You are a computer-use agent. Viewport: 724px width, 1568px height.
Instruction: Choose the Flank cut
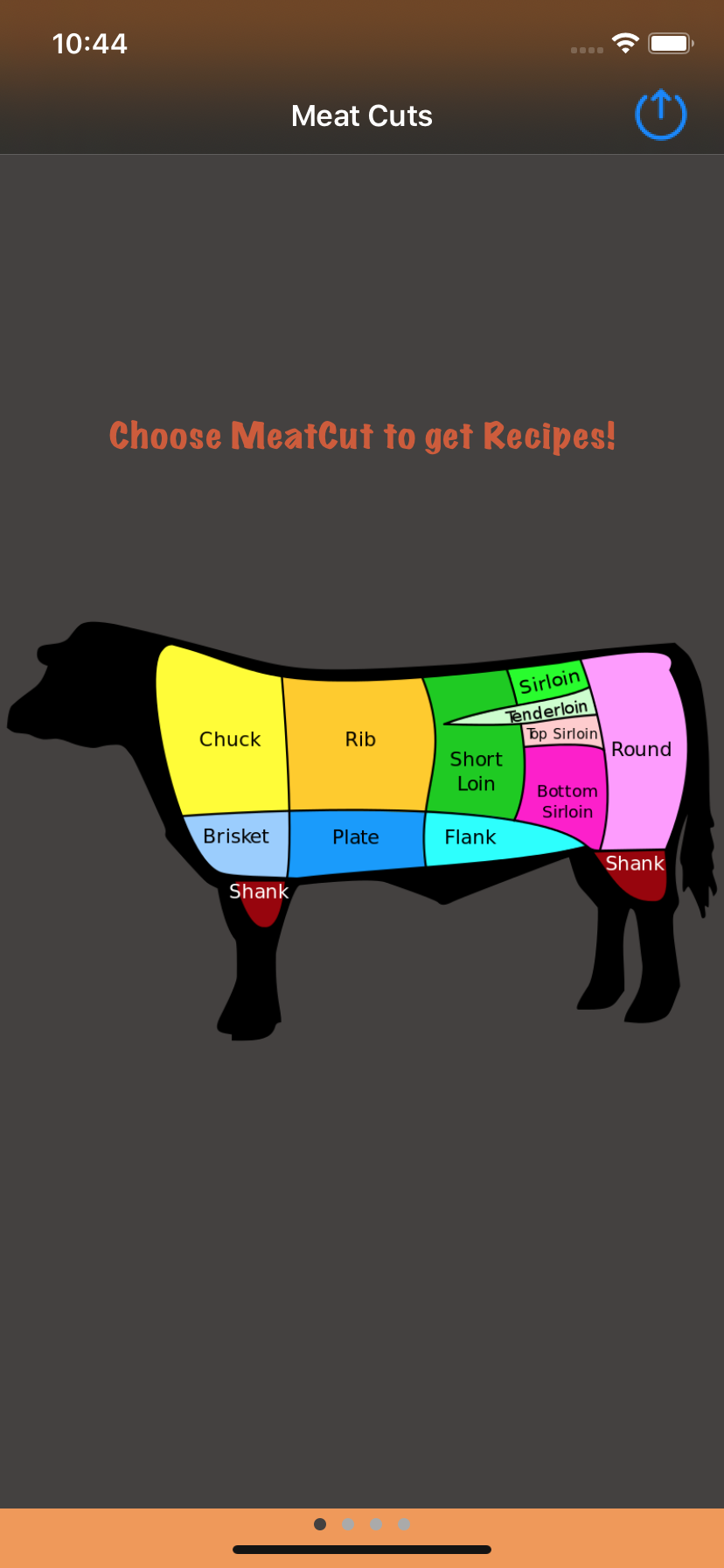pos(470,837)
